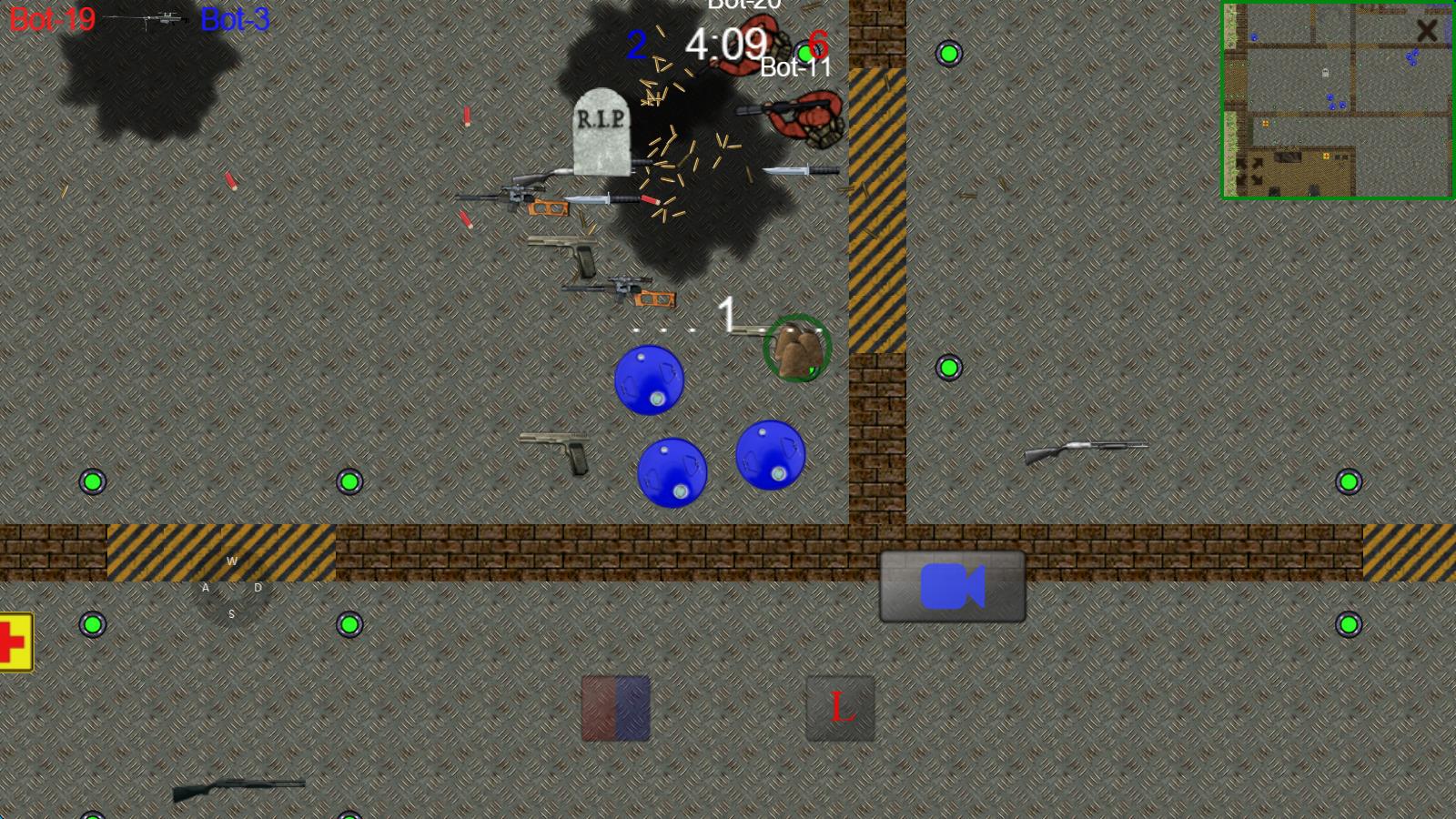Image resolution: width=1456 pixels, height=819 pixels.
Task: Close the minimap with the X
Action: click(1426, 31)
